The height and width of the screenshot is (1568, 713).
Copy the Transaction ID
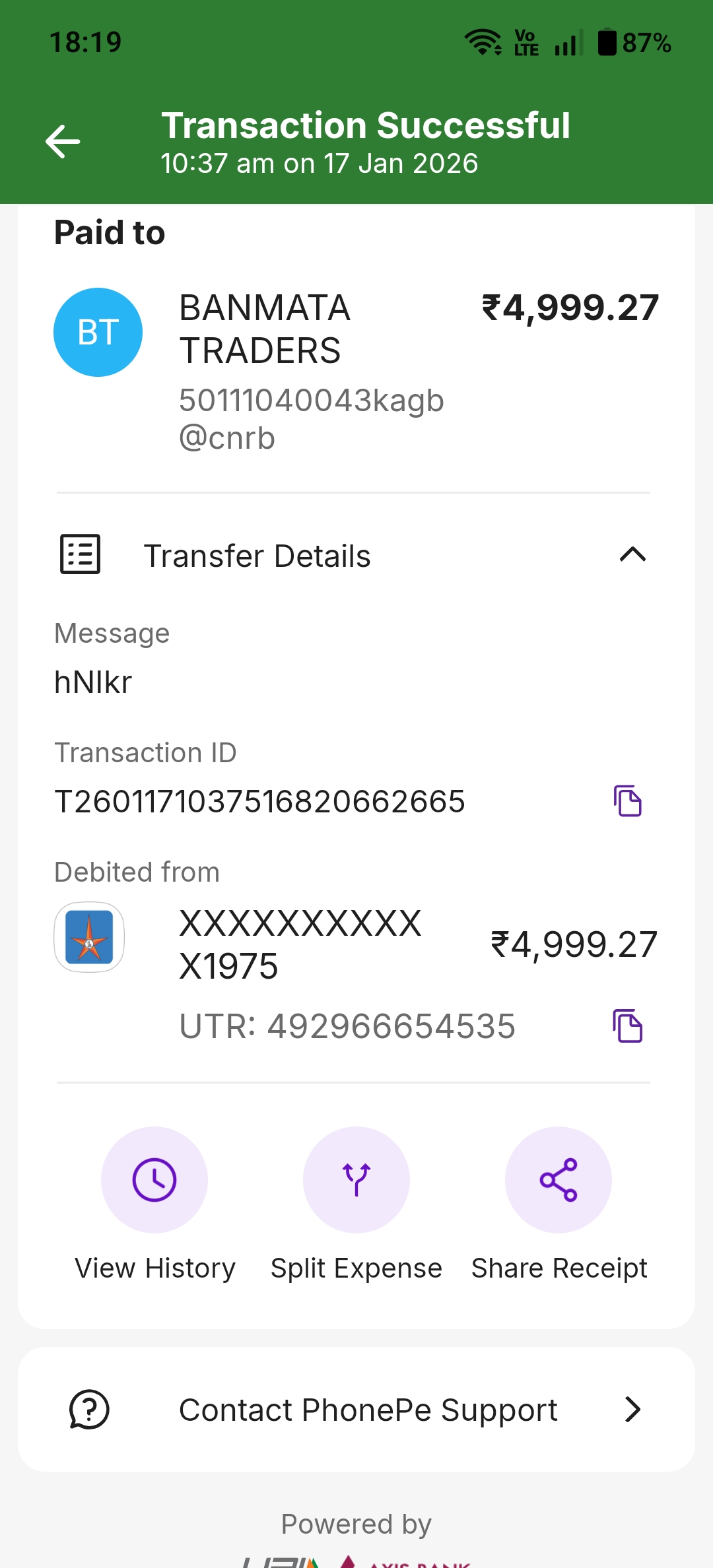pyautogui.click(x=627, y=801)
